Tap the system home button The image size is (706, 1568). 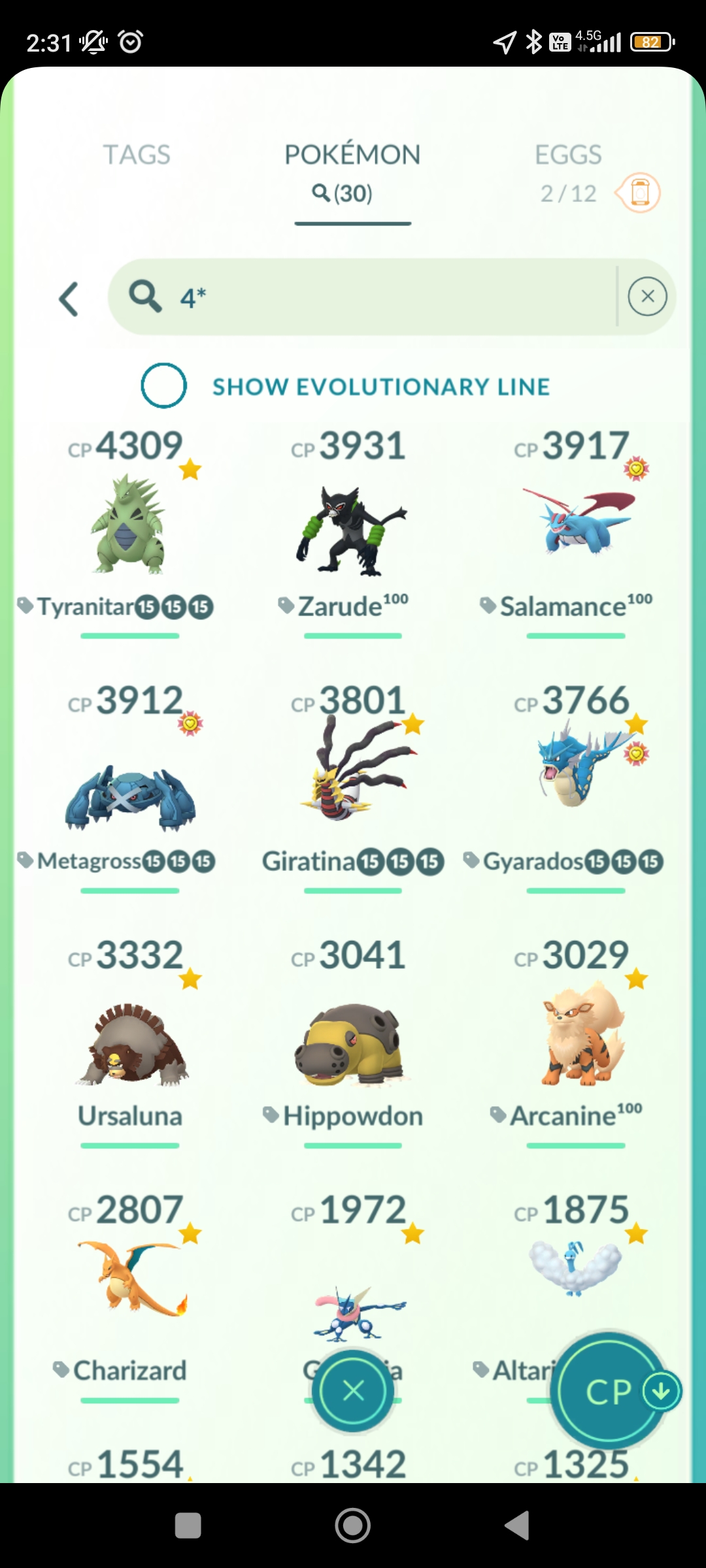[353, 1526]
